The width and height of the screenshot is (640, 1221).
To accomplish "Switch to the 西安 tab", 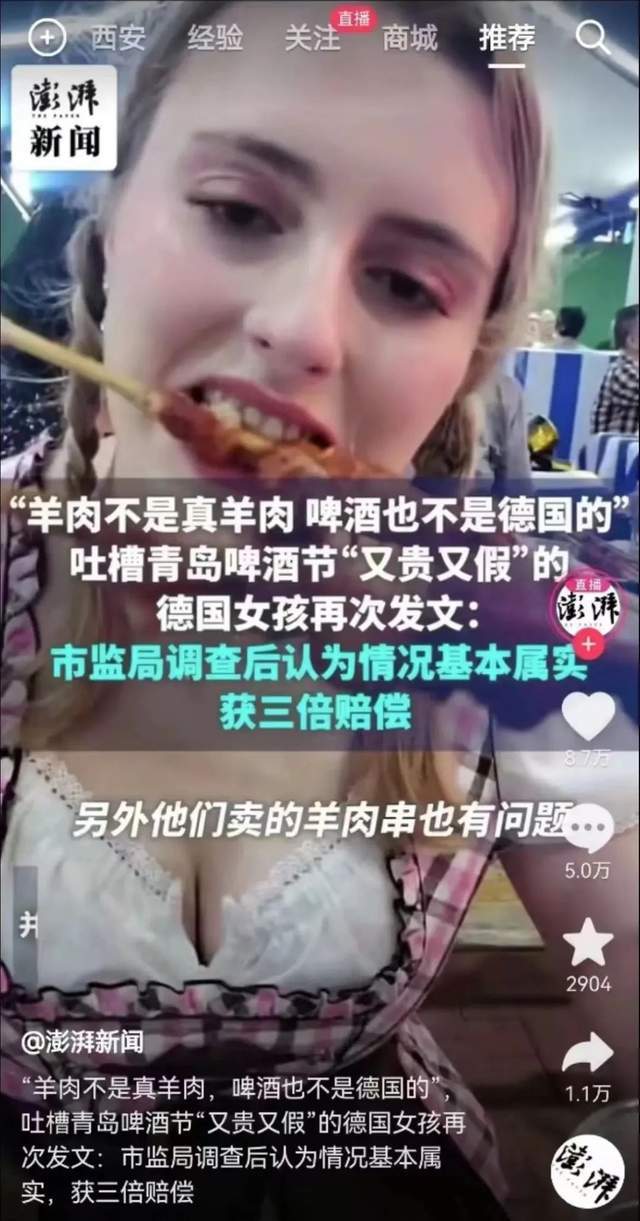I will [118, 39].
